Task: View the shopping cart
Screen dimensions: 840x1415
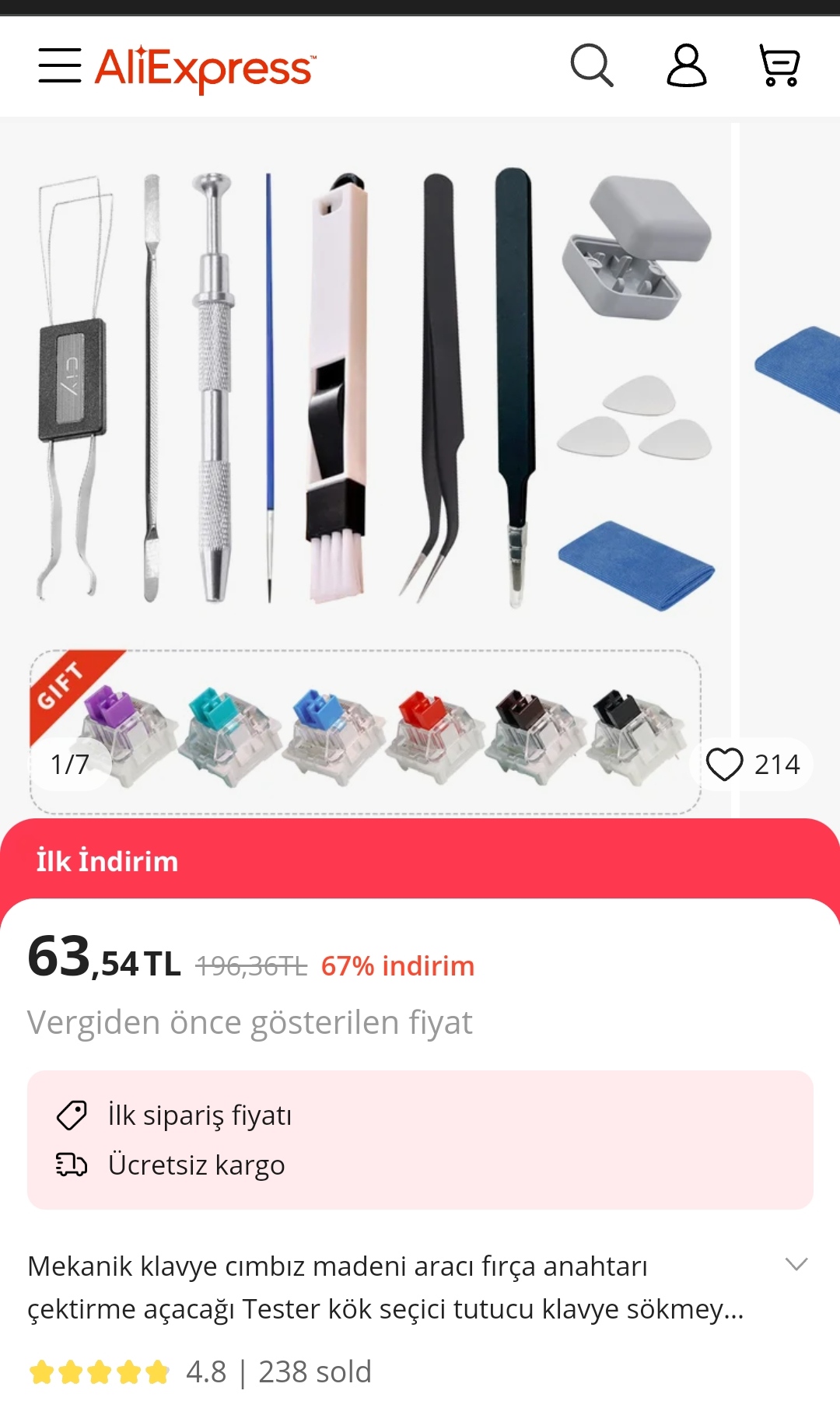Action: click(x=779, y=65)
